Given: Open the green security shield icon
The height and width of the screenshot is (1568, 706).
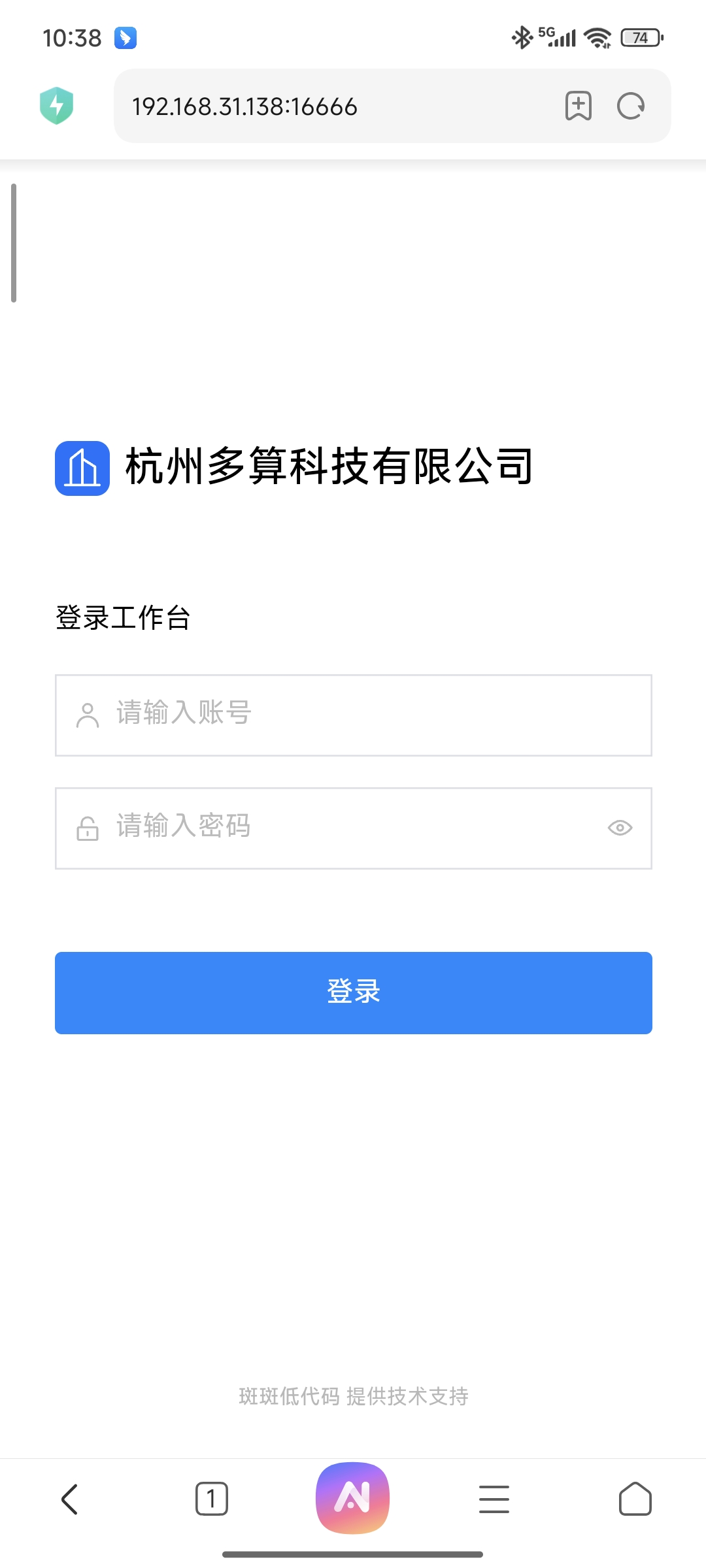Looking at the screenshot, I should click(x=57, y=106).
